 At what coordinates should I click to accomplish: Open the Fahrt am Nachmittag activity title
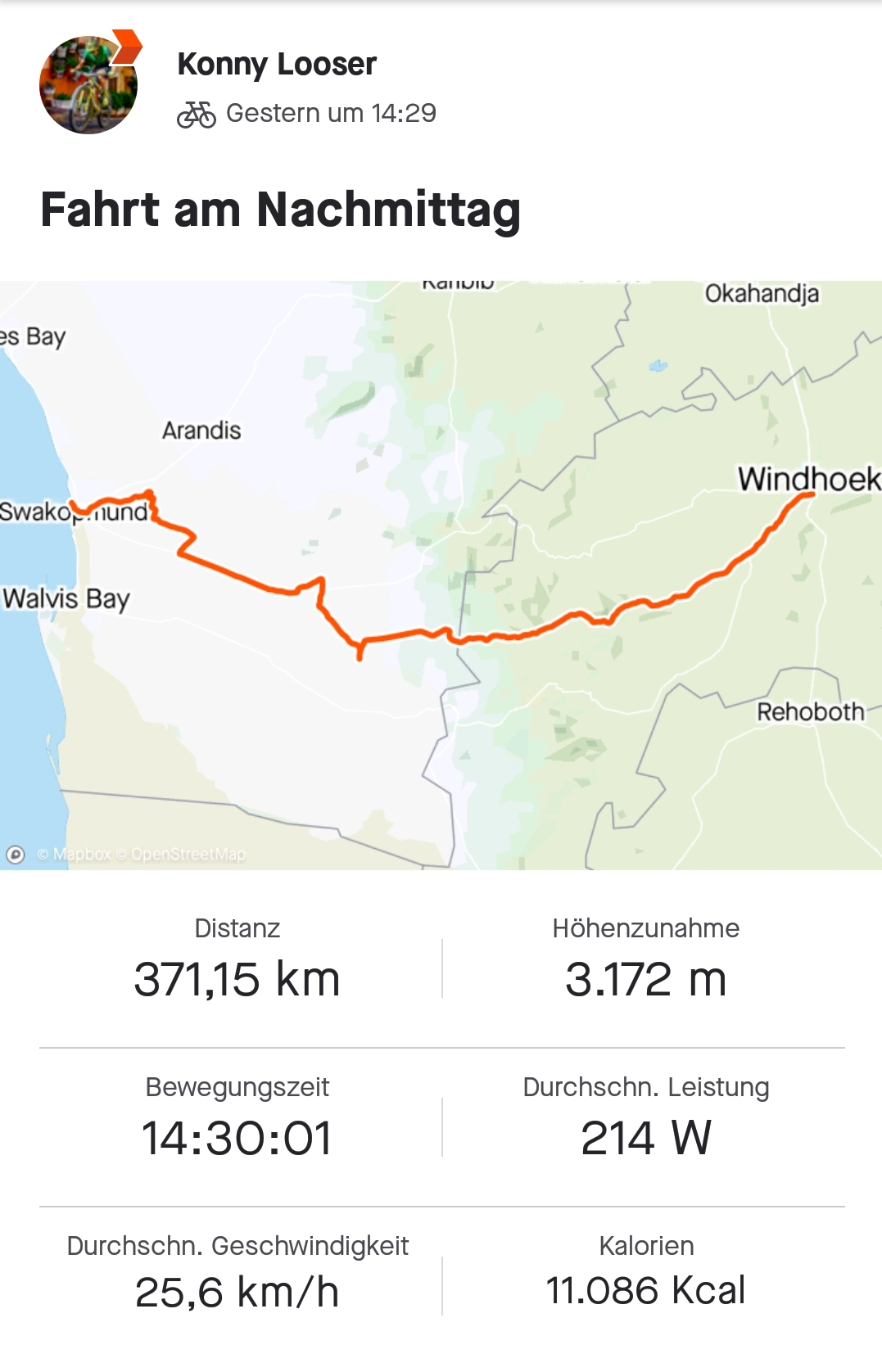click(x=280, y=210)
